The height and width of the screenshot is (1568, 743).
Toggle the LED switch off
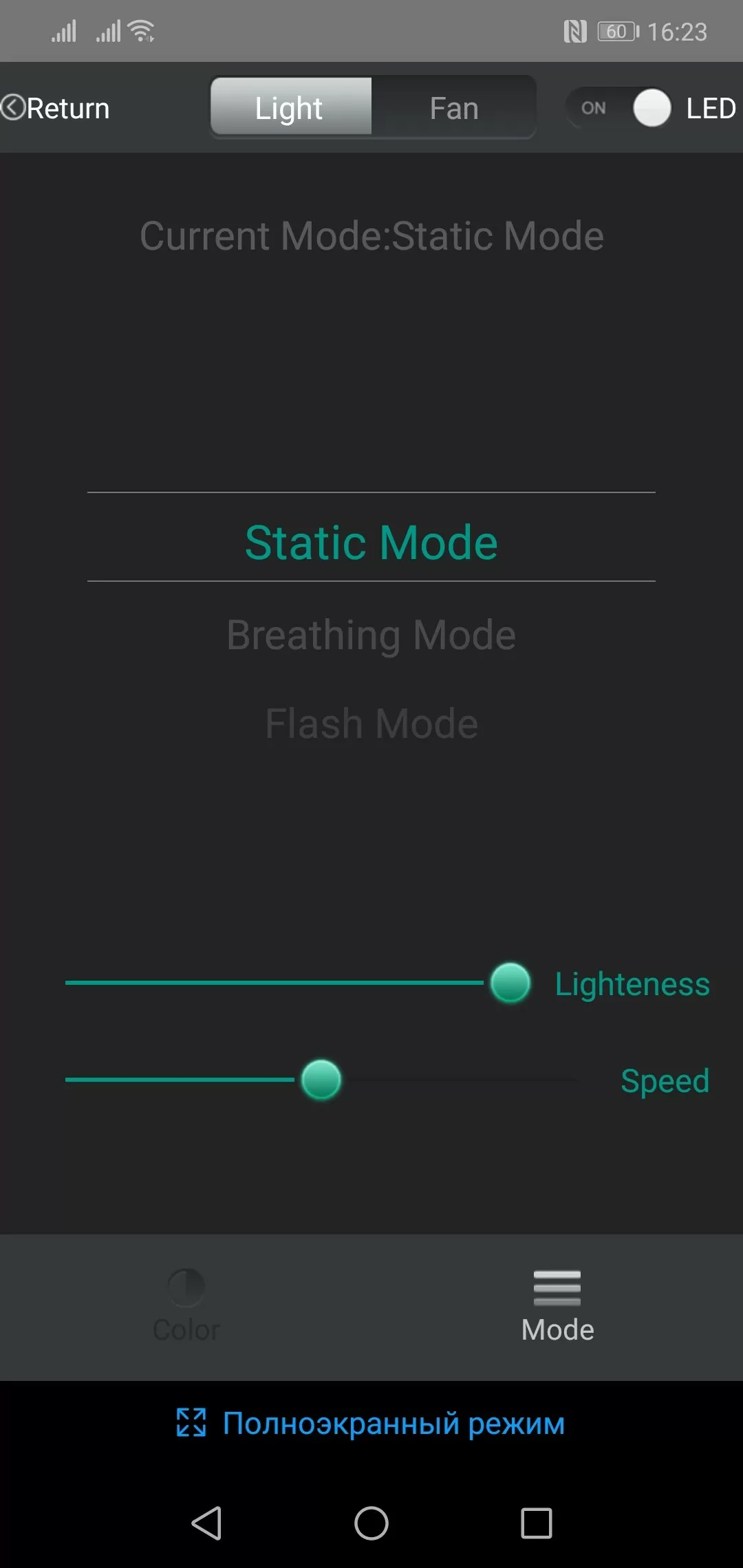[618, 108]
